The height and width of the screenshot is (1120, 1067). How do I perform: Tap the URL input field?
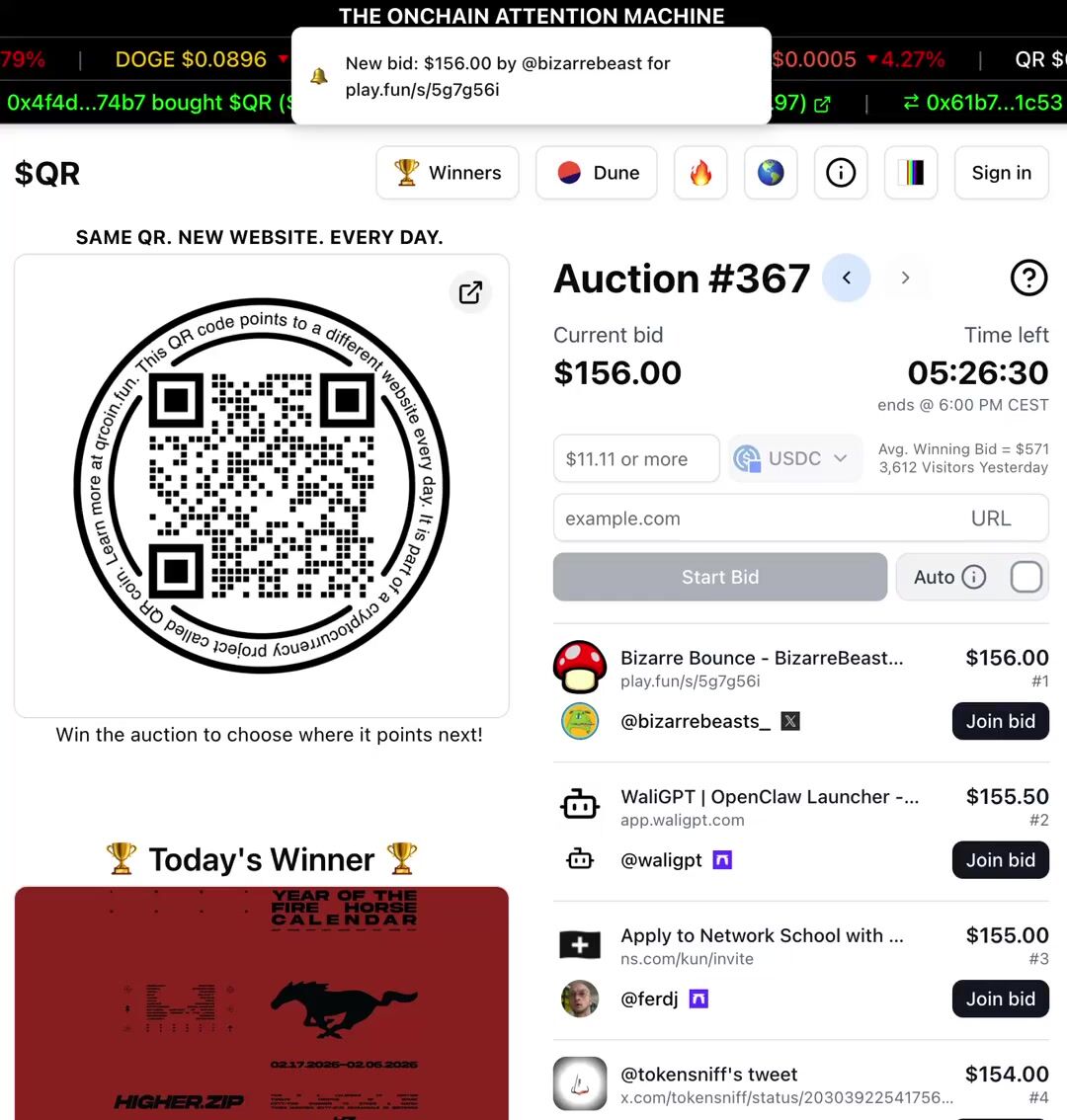[761, 519]
